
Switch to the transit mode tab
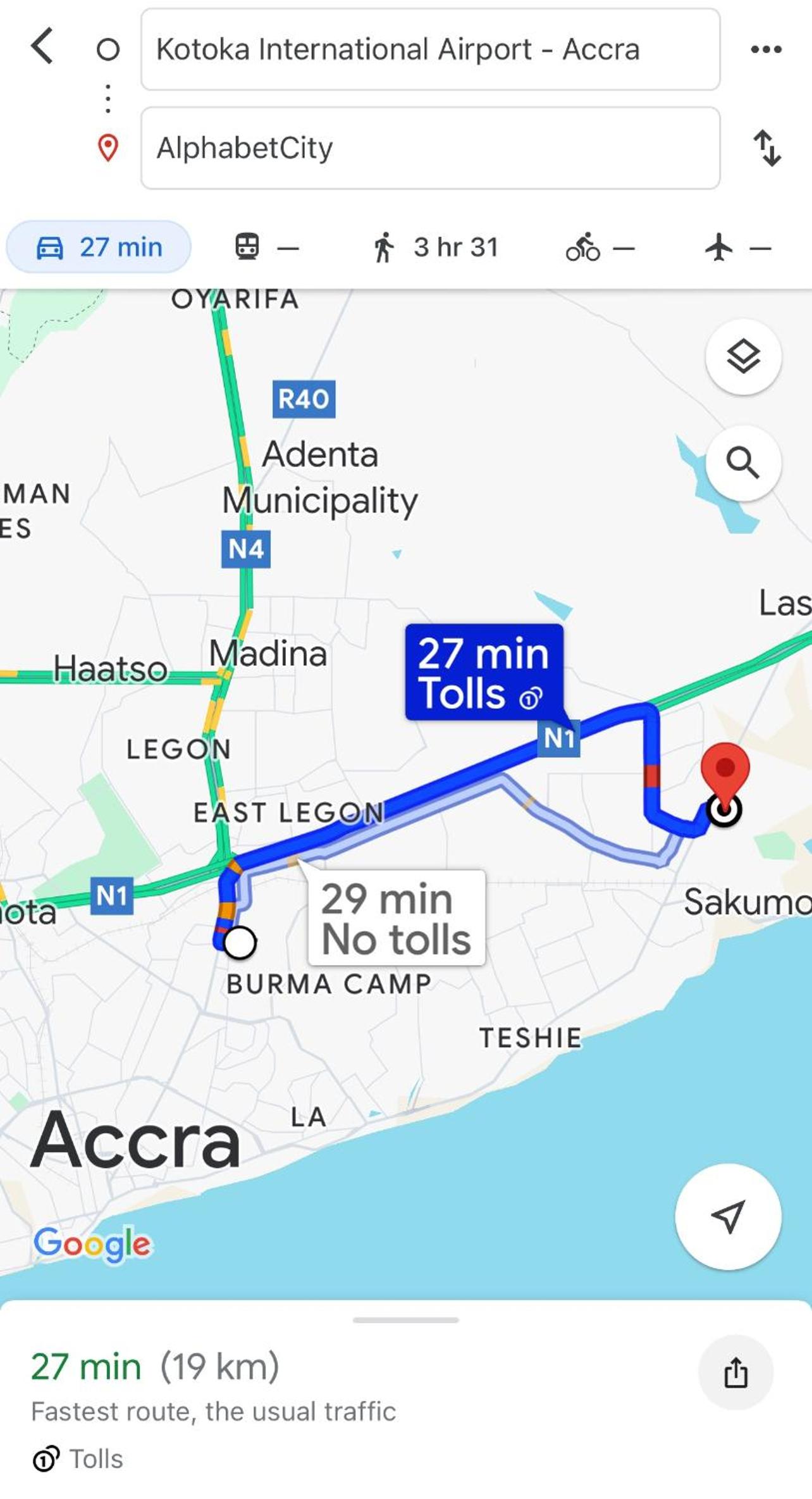(x=266, y=247)
